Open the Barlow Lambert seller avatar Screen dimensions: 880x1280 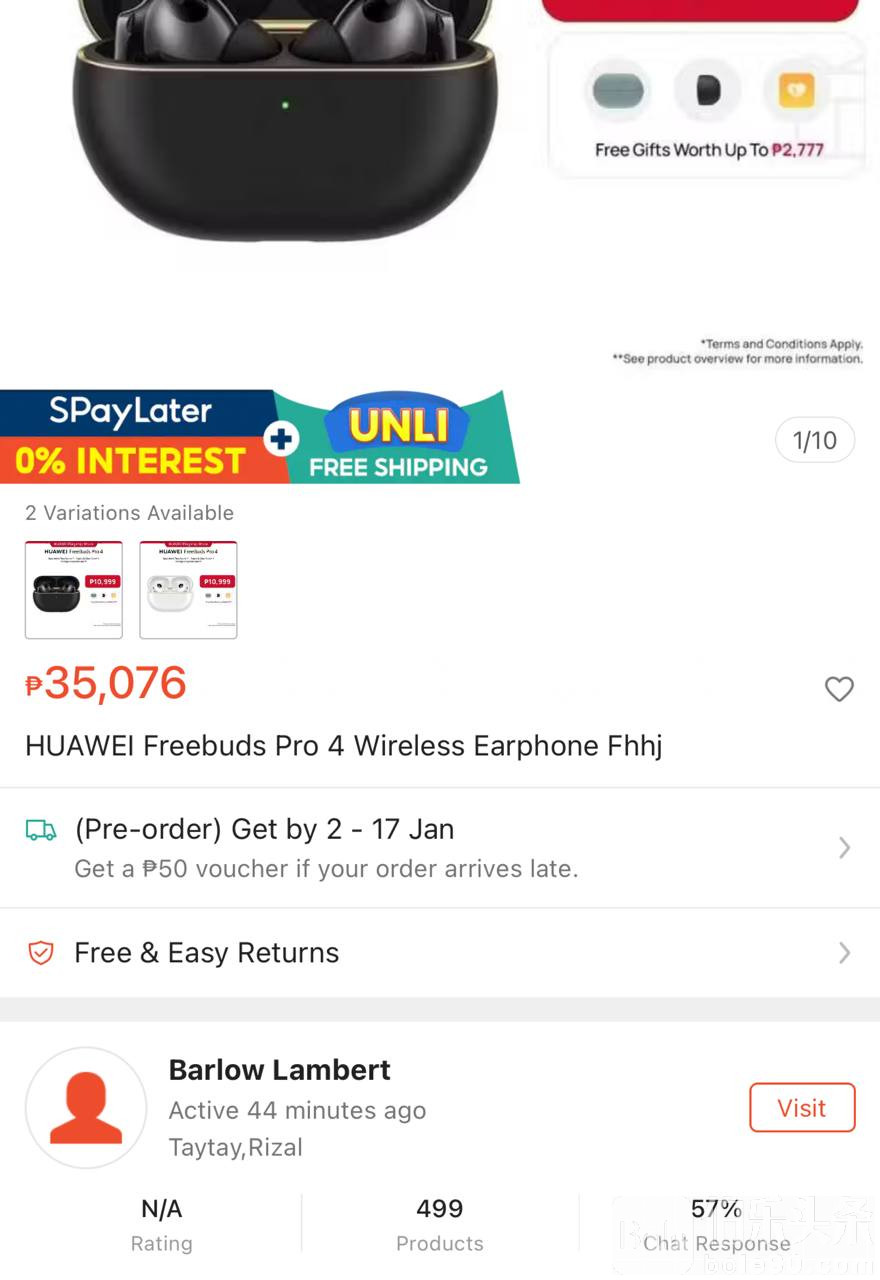coord(86,1108)
